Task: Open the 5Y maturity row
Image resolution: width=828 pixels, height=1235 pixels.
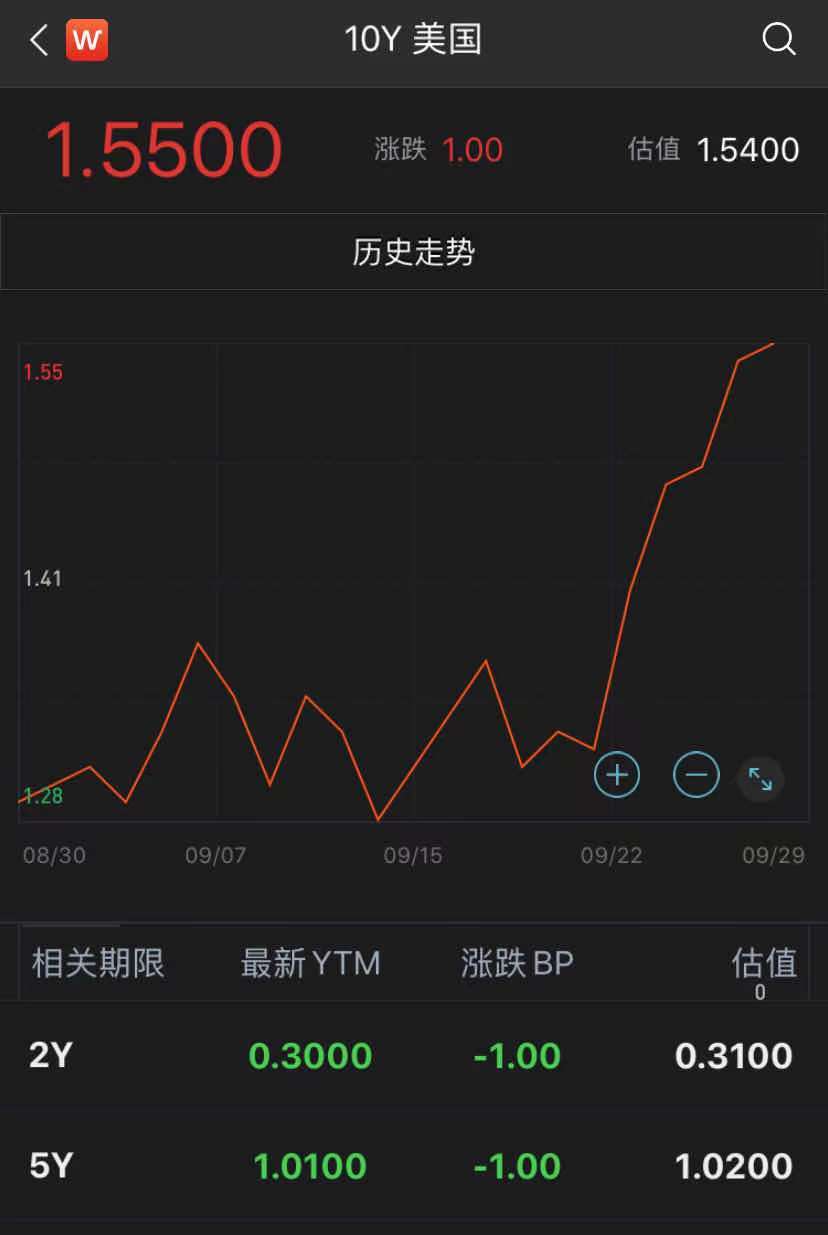Action: (x=413, y=1166)
